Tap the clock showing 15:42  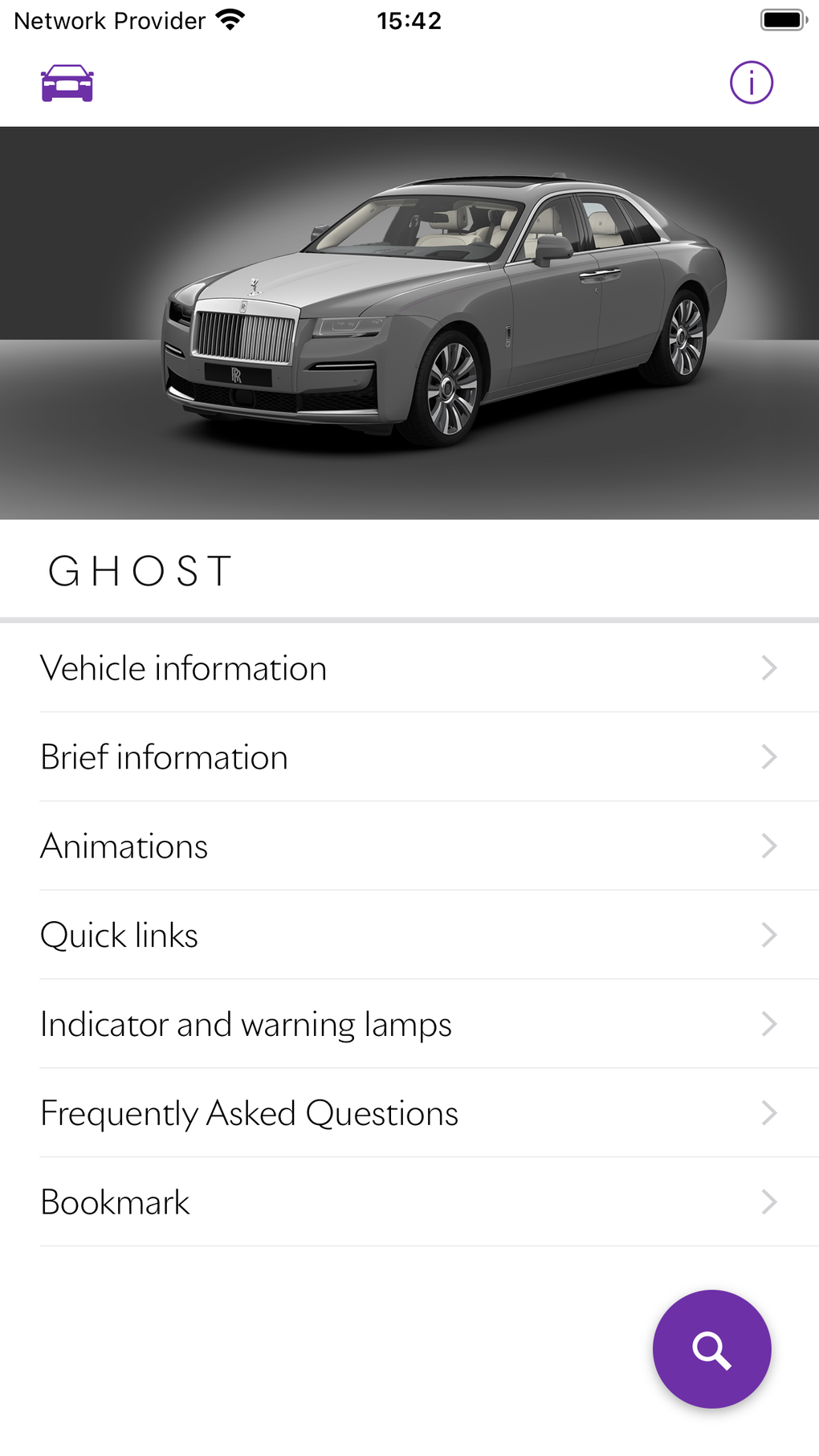coord(409,20)
